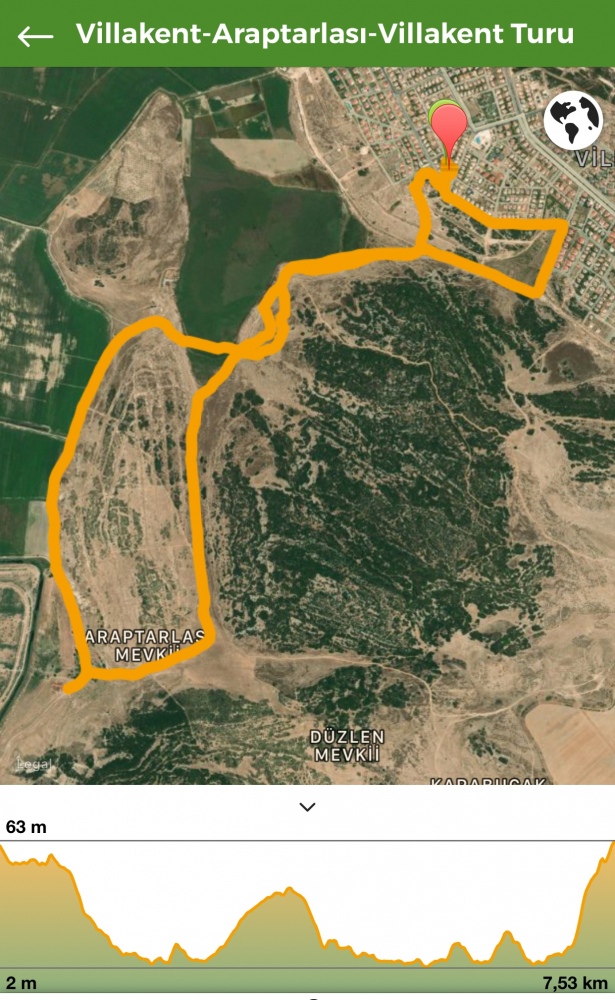This screenshot has height=1000, width=615.
Task: Collapse the elevation profile with the chevron
Action: click(x=308, y=807)
